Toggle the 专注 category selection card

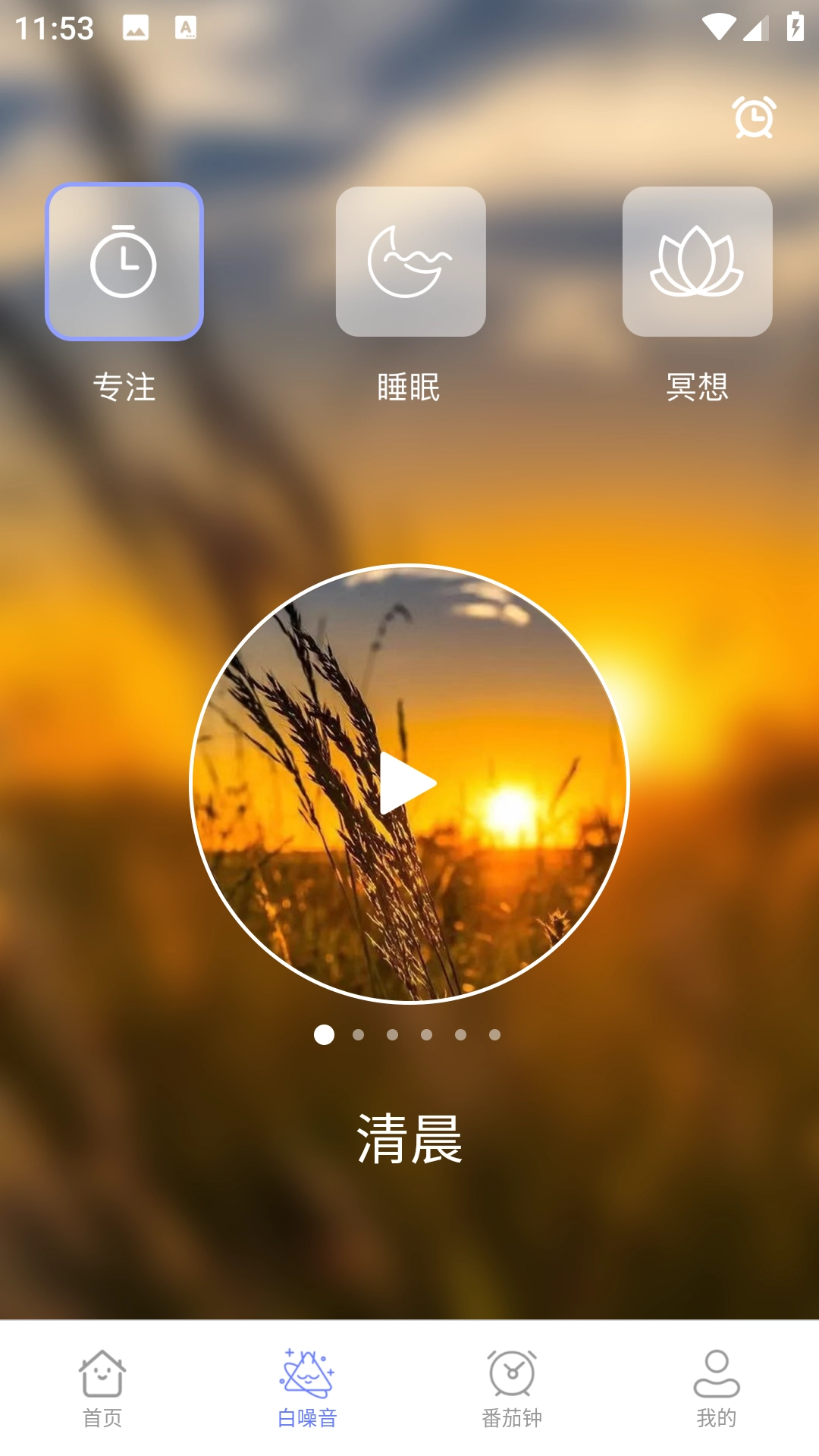[125, 262]
